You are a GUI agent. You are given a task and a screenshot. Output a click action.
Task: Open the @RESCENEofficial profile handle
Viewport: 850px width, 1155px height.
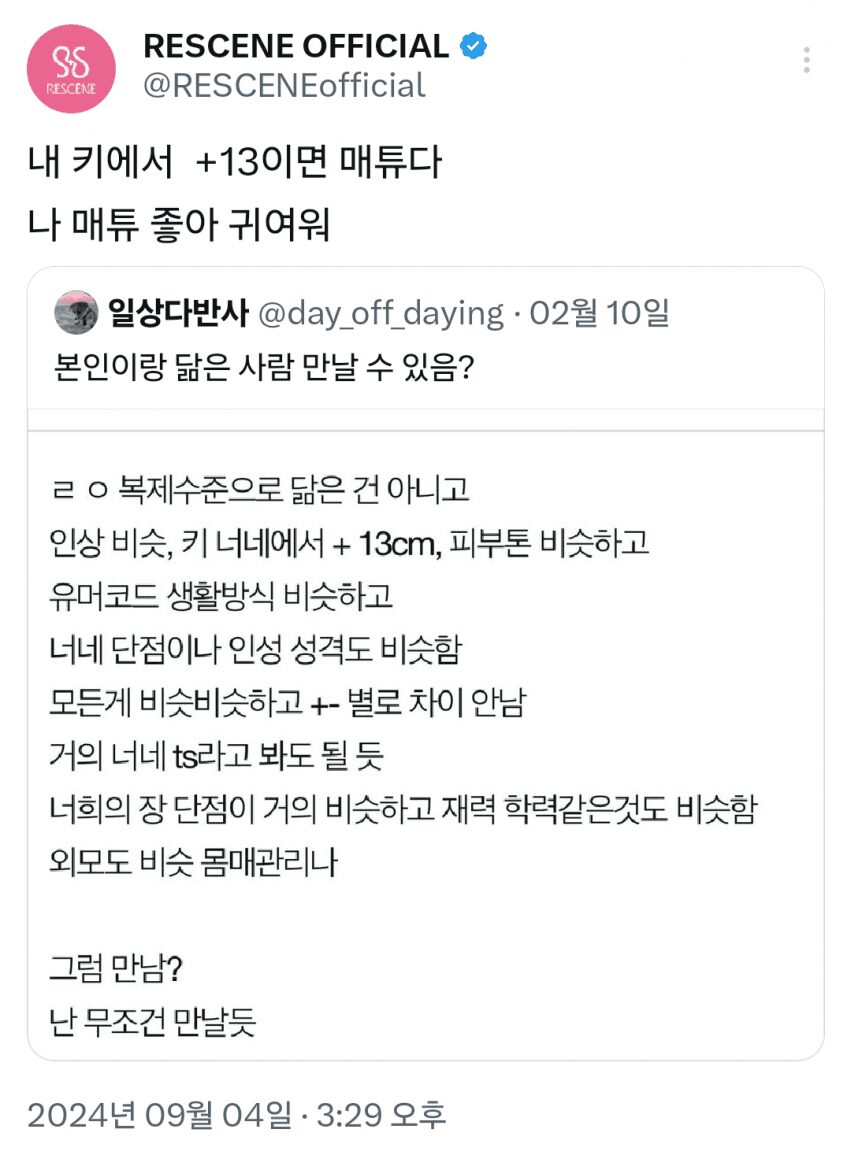(285, 85)
